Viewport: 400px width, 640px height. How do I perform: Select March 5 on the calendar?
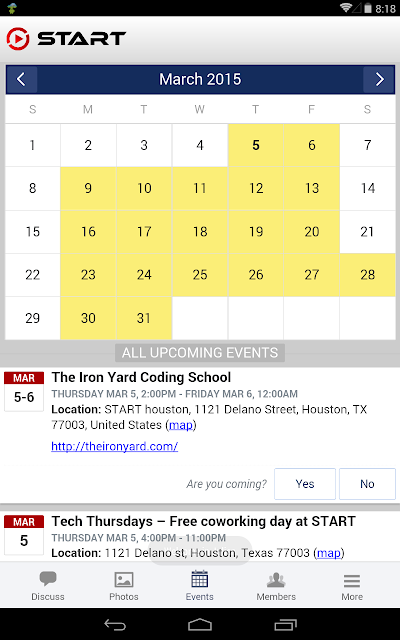pyautogui.click(x=256, y=145)
